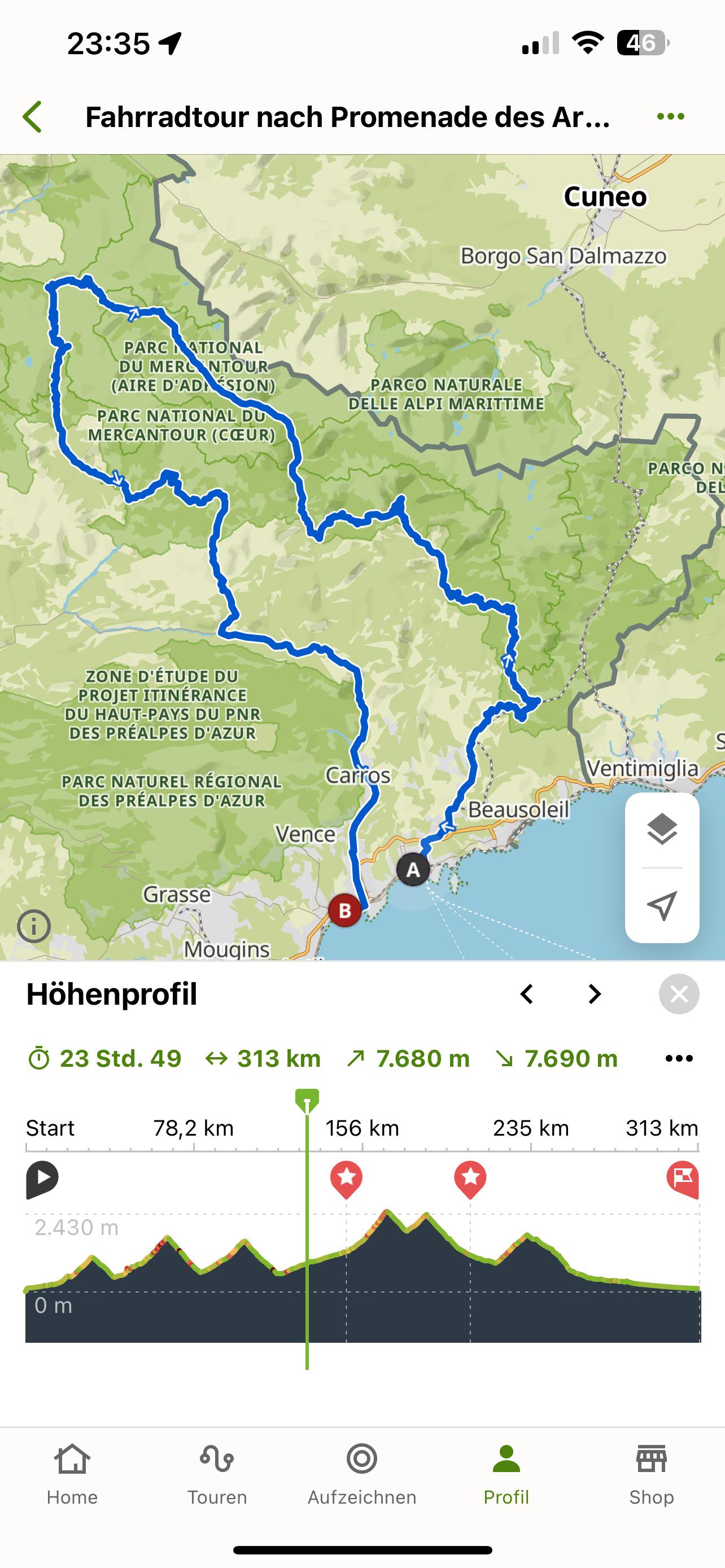Select the first highlight star on profile
725x1568 pixels.
coord(346,1179)
